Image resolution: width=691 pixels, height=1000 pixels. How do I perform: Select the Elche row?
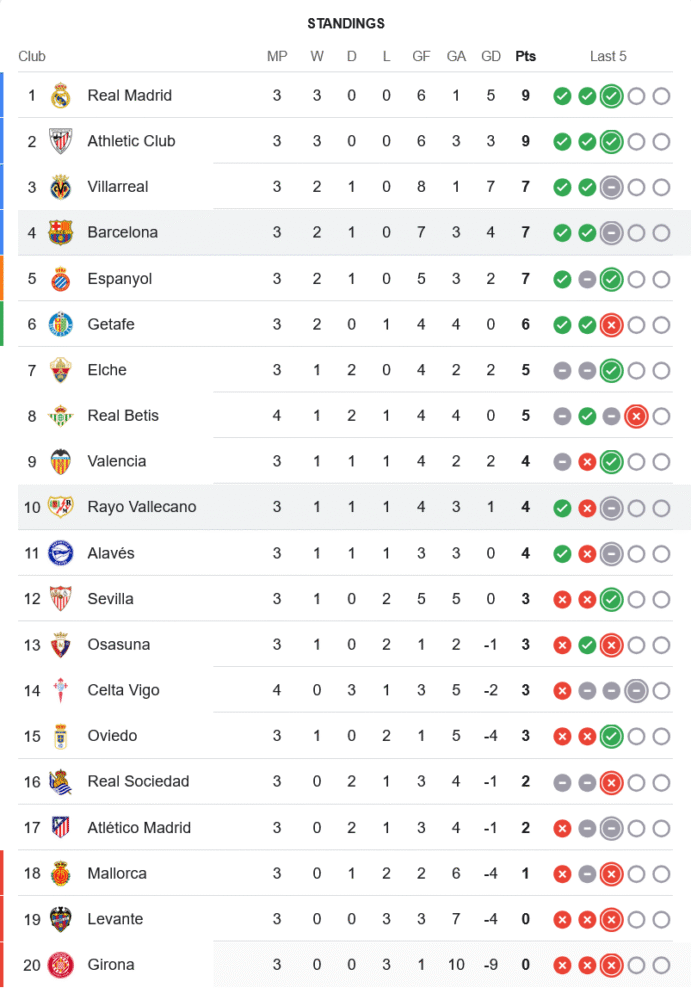107,370
